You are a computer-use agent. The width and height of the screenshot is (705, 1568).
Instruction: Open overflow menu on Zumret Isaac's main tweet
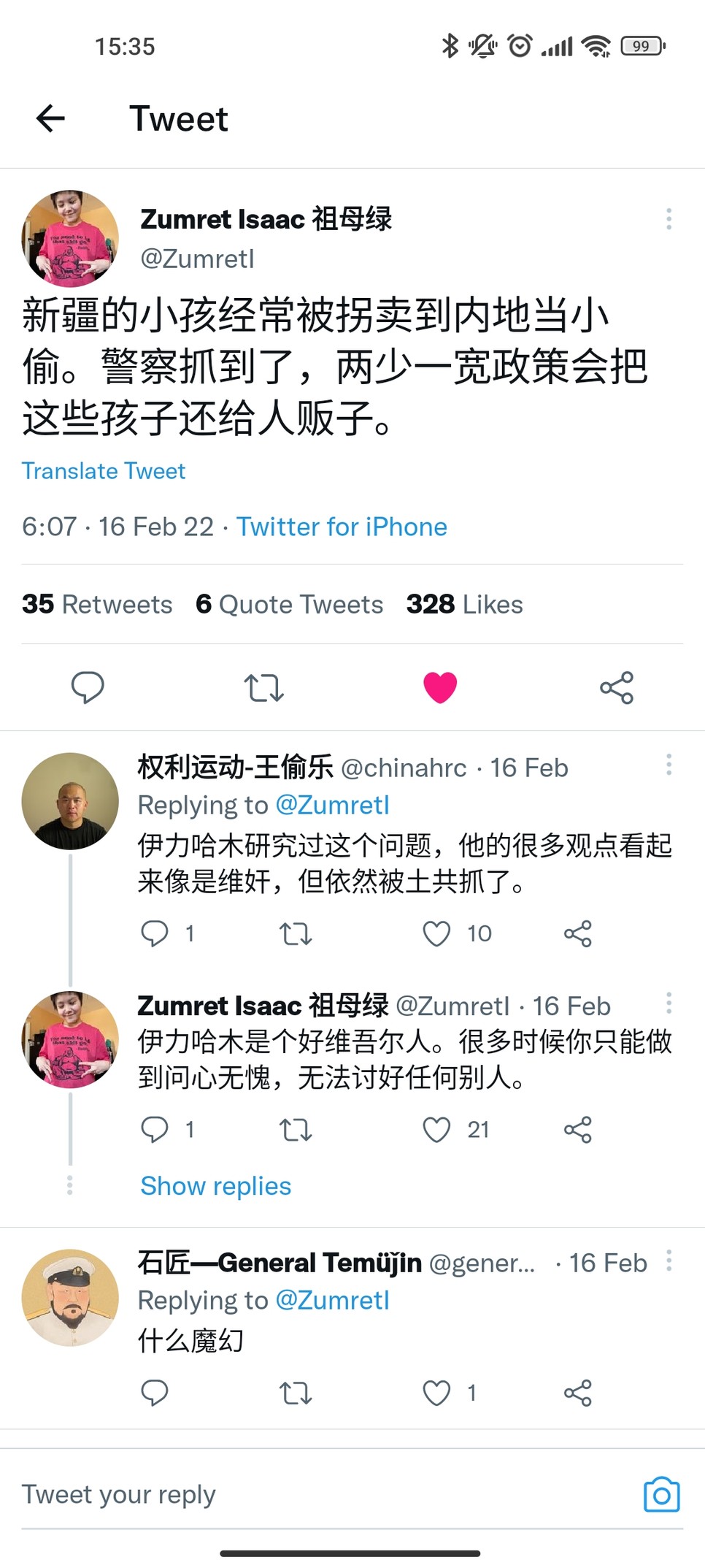pos(669,219)
